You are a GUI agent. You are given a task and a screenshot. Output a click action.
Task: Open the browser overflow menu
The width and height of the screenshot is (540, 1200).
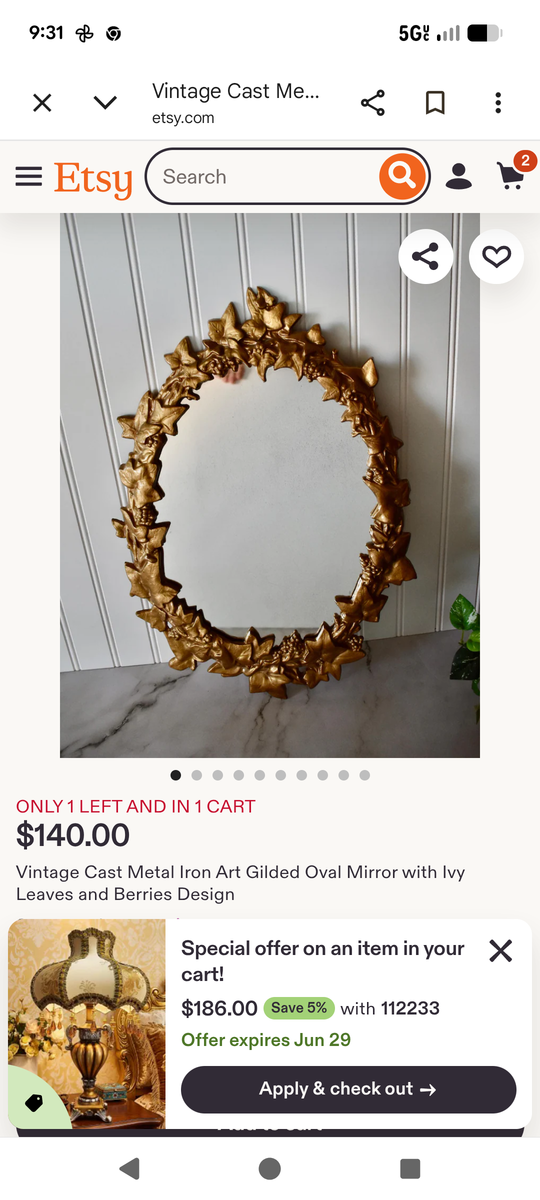(x=498, y=103)
